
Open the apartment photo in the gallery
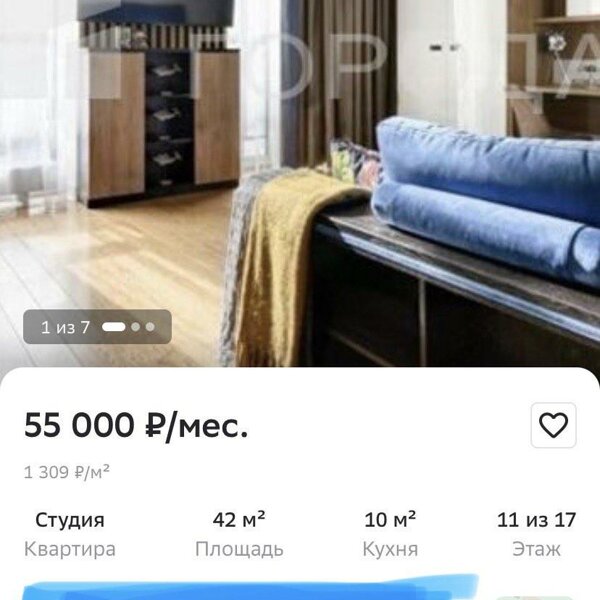[x=300, y=180]
